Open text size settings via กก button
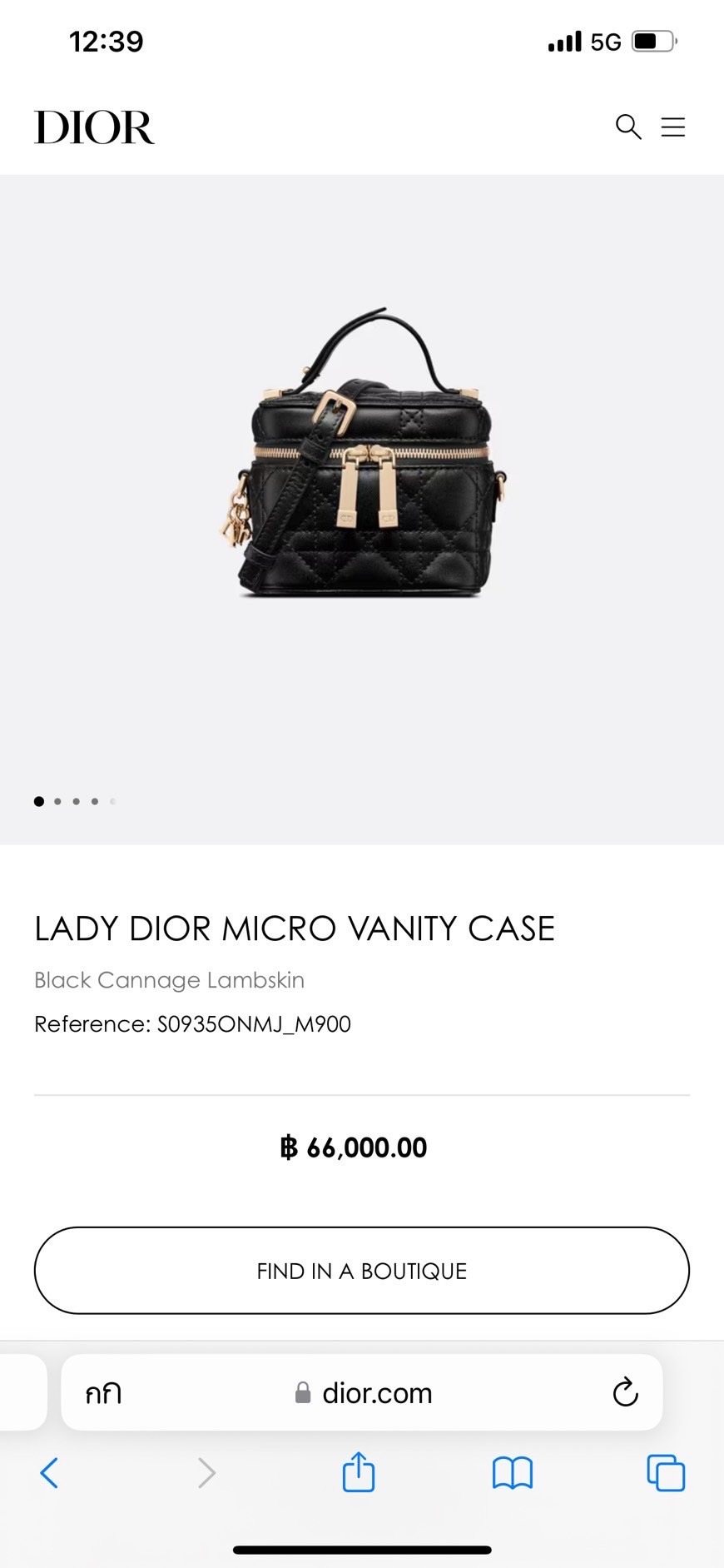This screenshot has width=724, height=1568. (x=102, y=1392)
